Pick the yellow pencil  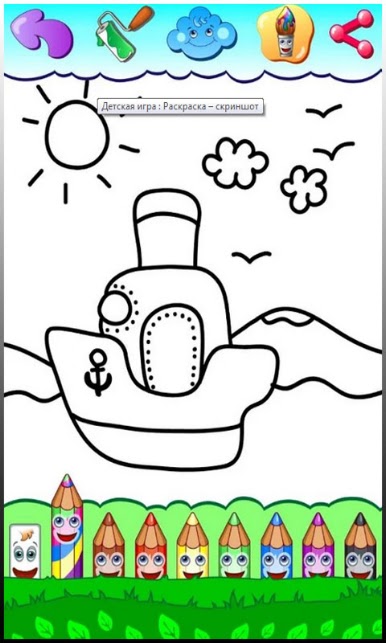click(192, 546)
